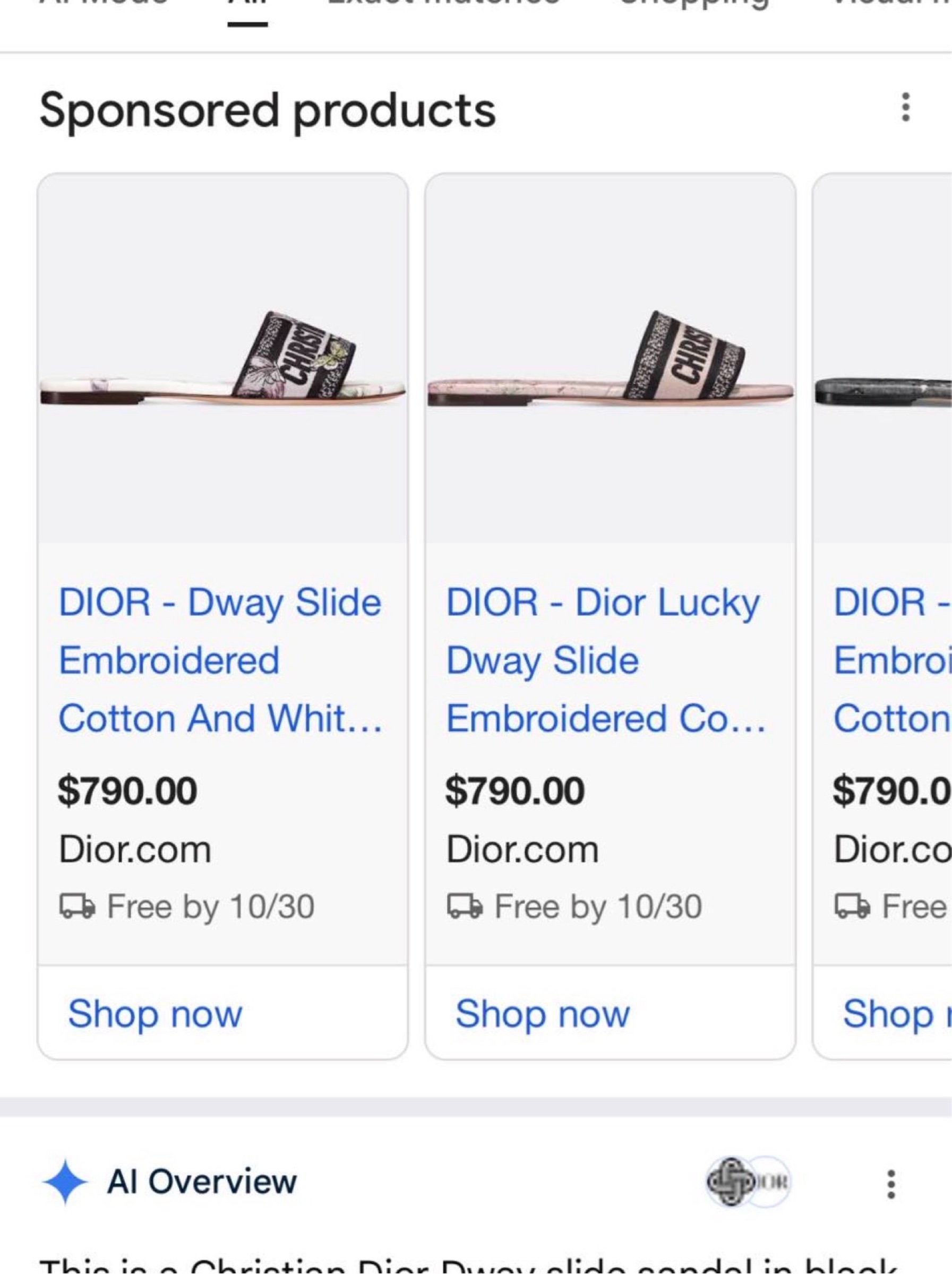Image resolution: width=952 pixels, height=1274 pixels.
Task: Open the Sponsored products options menu
Action: (x=905, y=108)
